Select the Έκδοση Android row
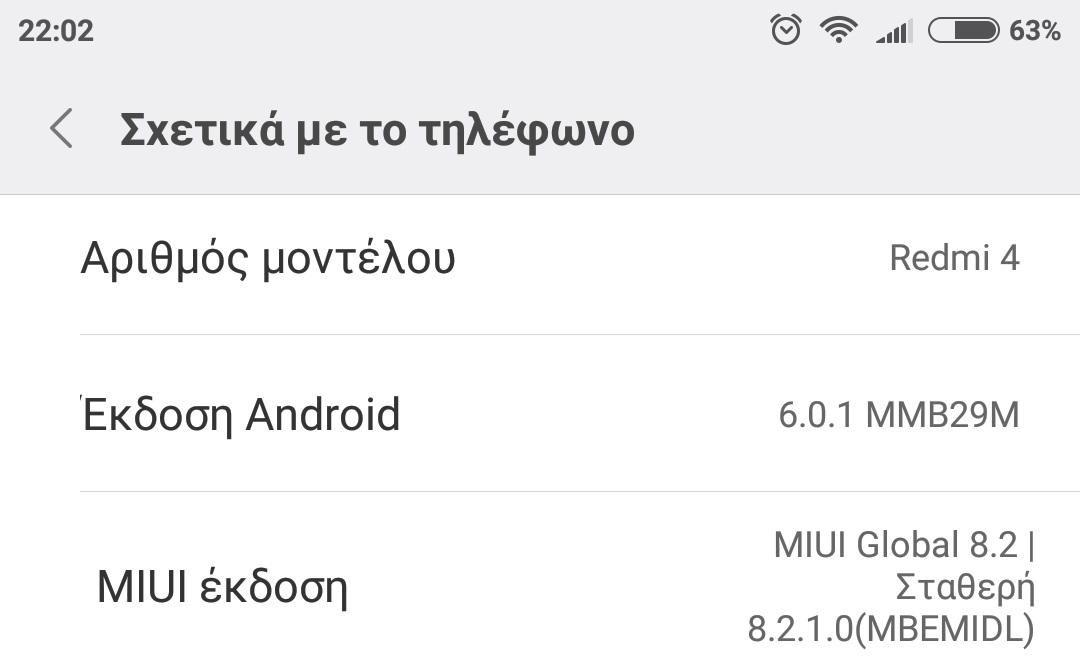This screenshot has width=1080, height=666. pyautogui.click(x=540, y=414)
